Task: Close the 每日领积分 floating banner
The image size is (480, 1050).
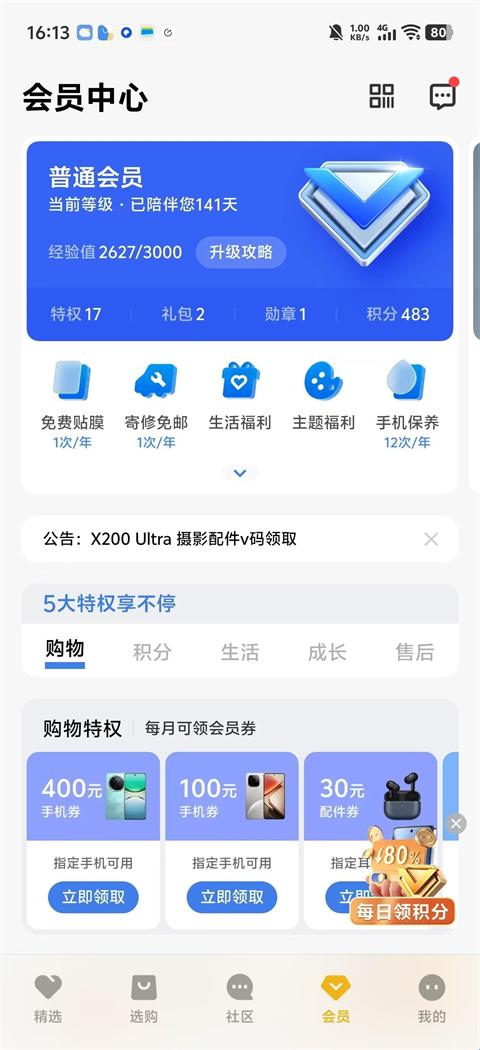Action: click(x=456, y=823)
